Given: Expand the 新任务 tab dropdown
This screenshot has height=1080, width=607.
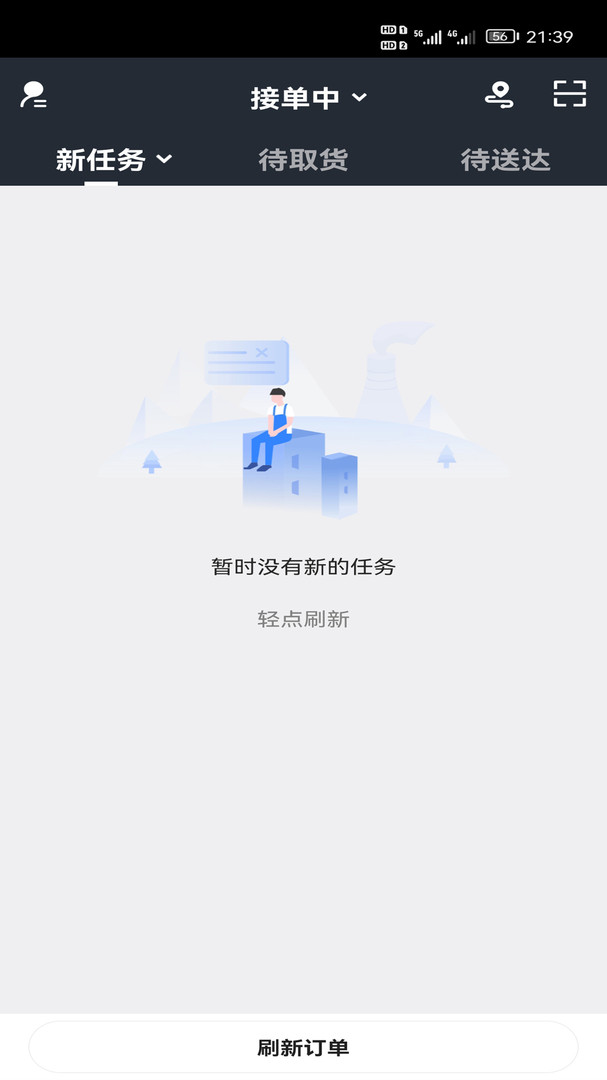Looking at the screenshot, I should point(114,159).
